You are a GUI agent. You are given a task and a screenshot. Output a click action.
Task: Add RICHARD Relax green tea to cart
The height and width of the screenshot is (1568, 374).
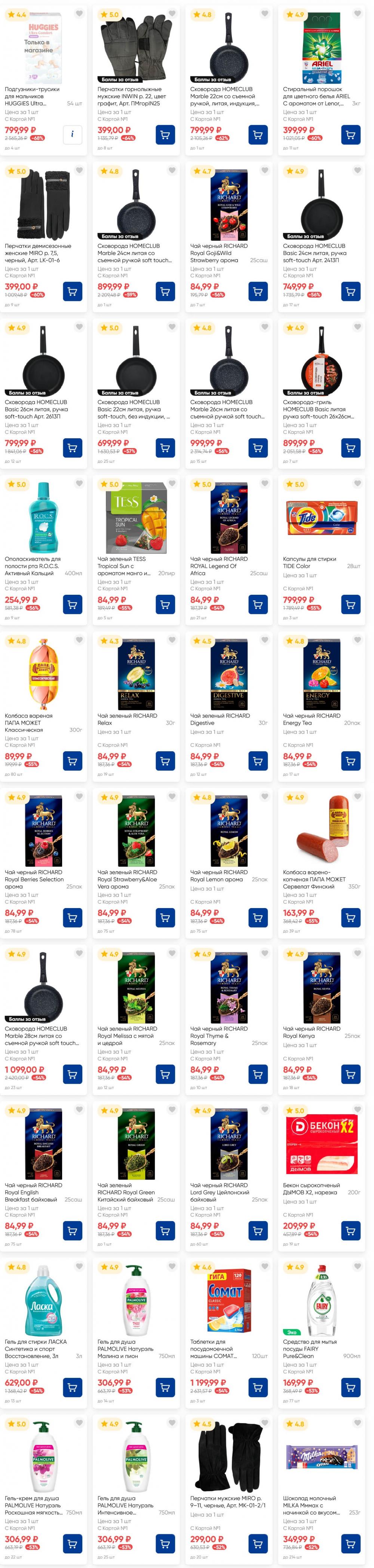pos(165,760)
